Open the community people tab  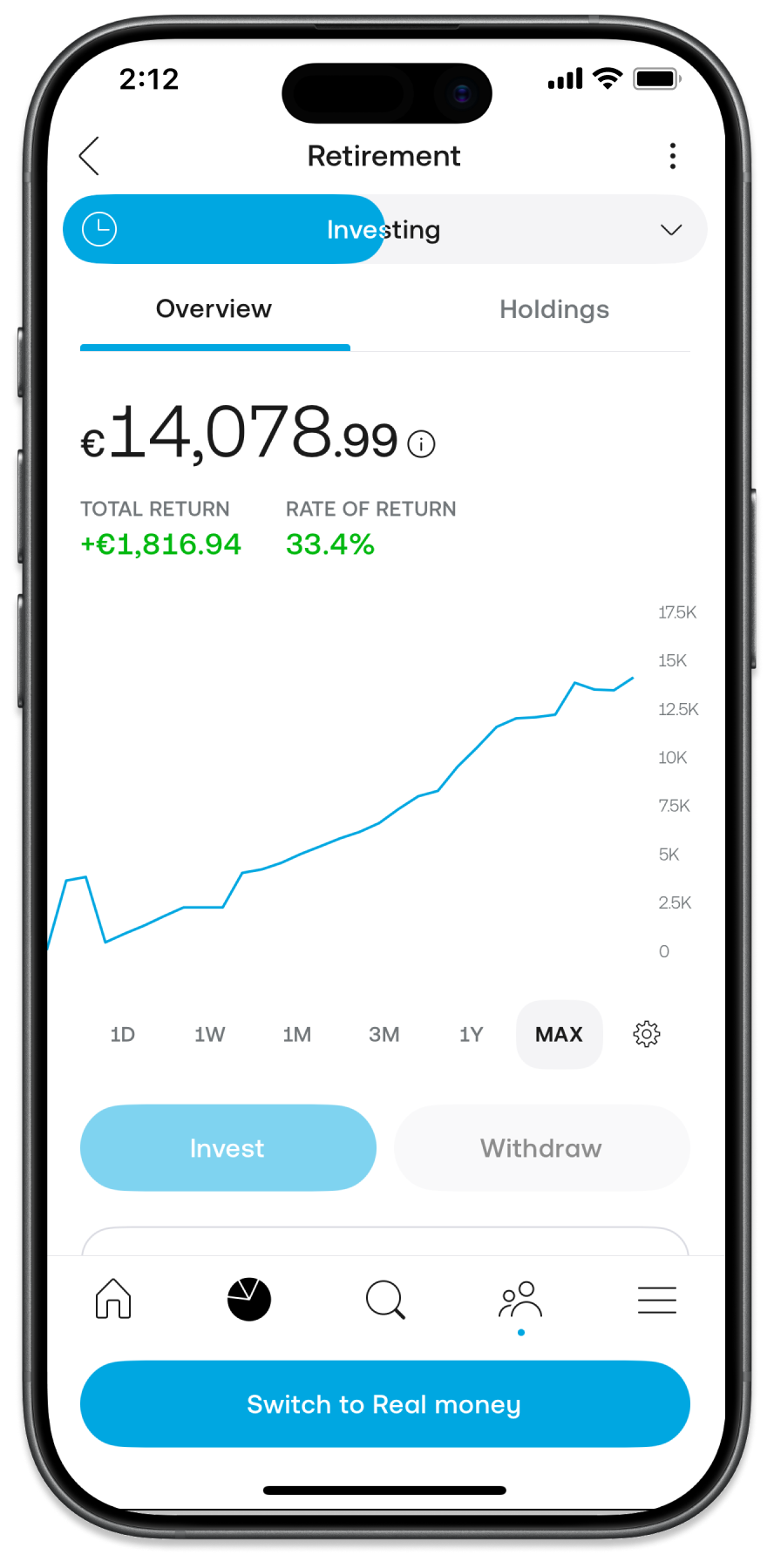(x=520, y=1299)
